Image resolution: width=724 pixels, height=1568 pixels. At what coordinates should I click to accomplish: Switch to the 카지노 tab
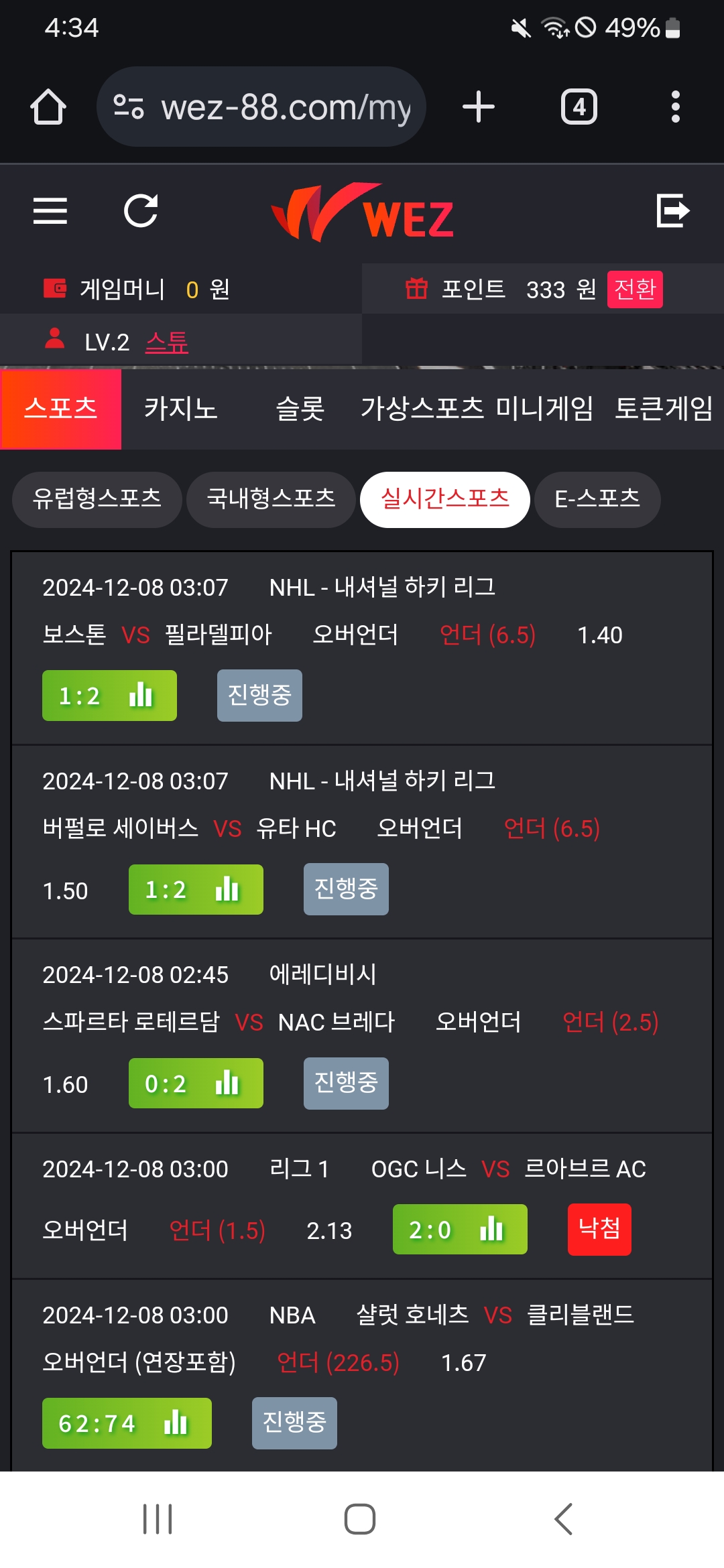click(x=181, y=409)
